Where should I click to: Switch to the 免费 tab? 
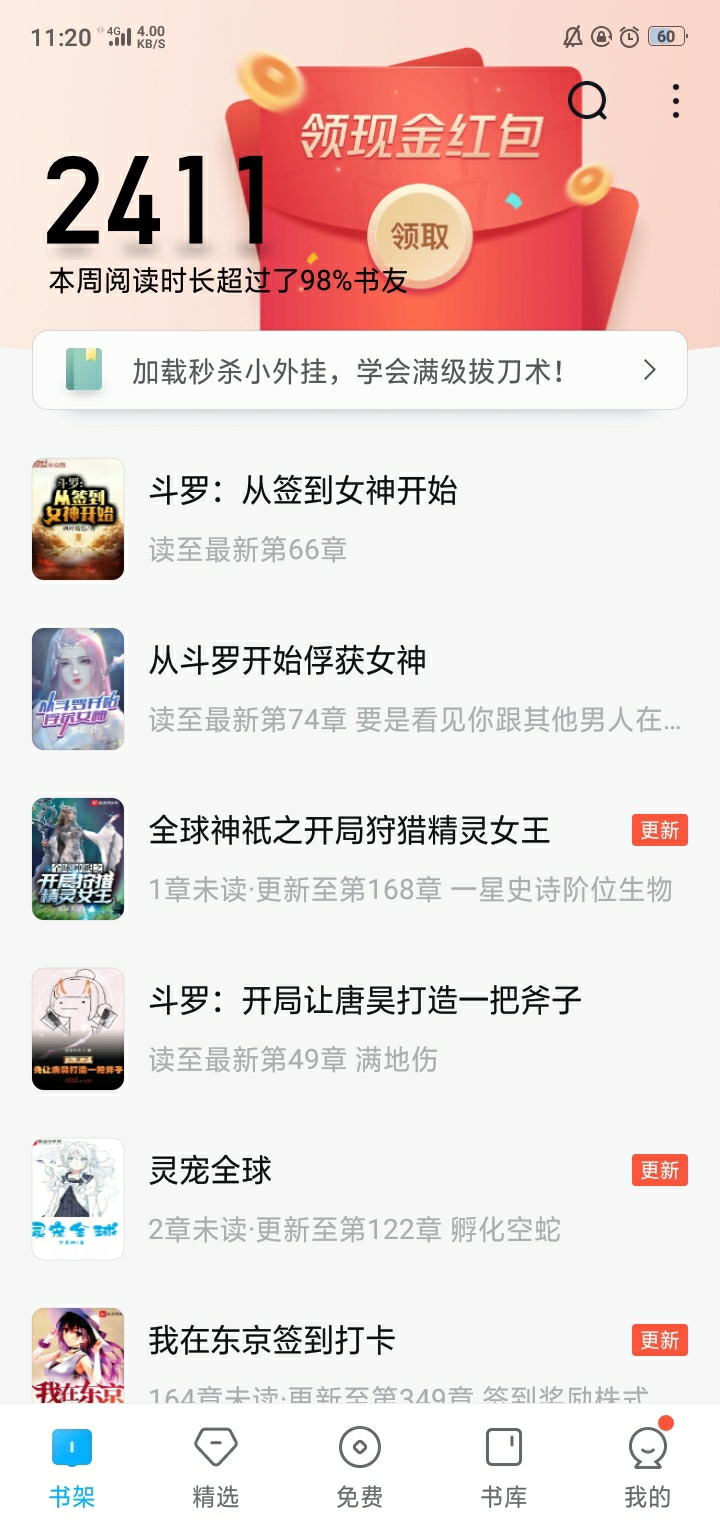click(360, 1466)
